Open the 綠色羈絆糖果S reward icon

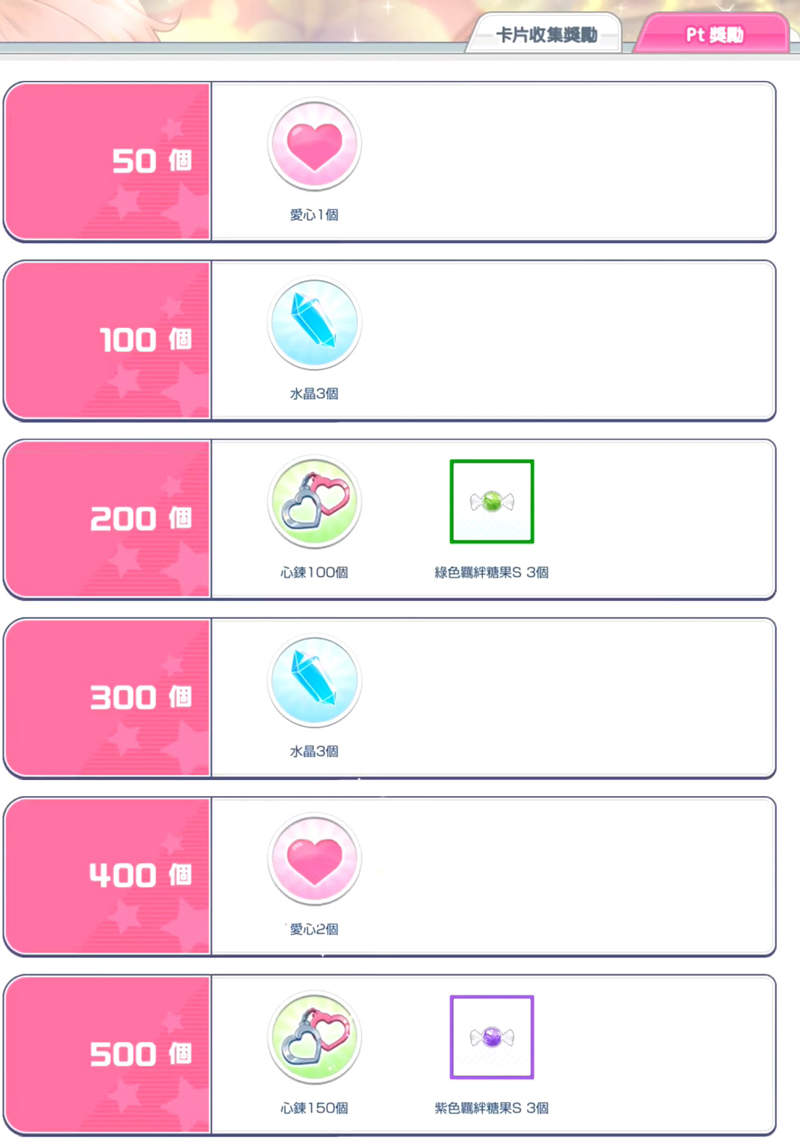(491, 501)
